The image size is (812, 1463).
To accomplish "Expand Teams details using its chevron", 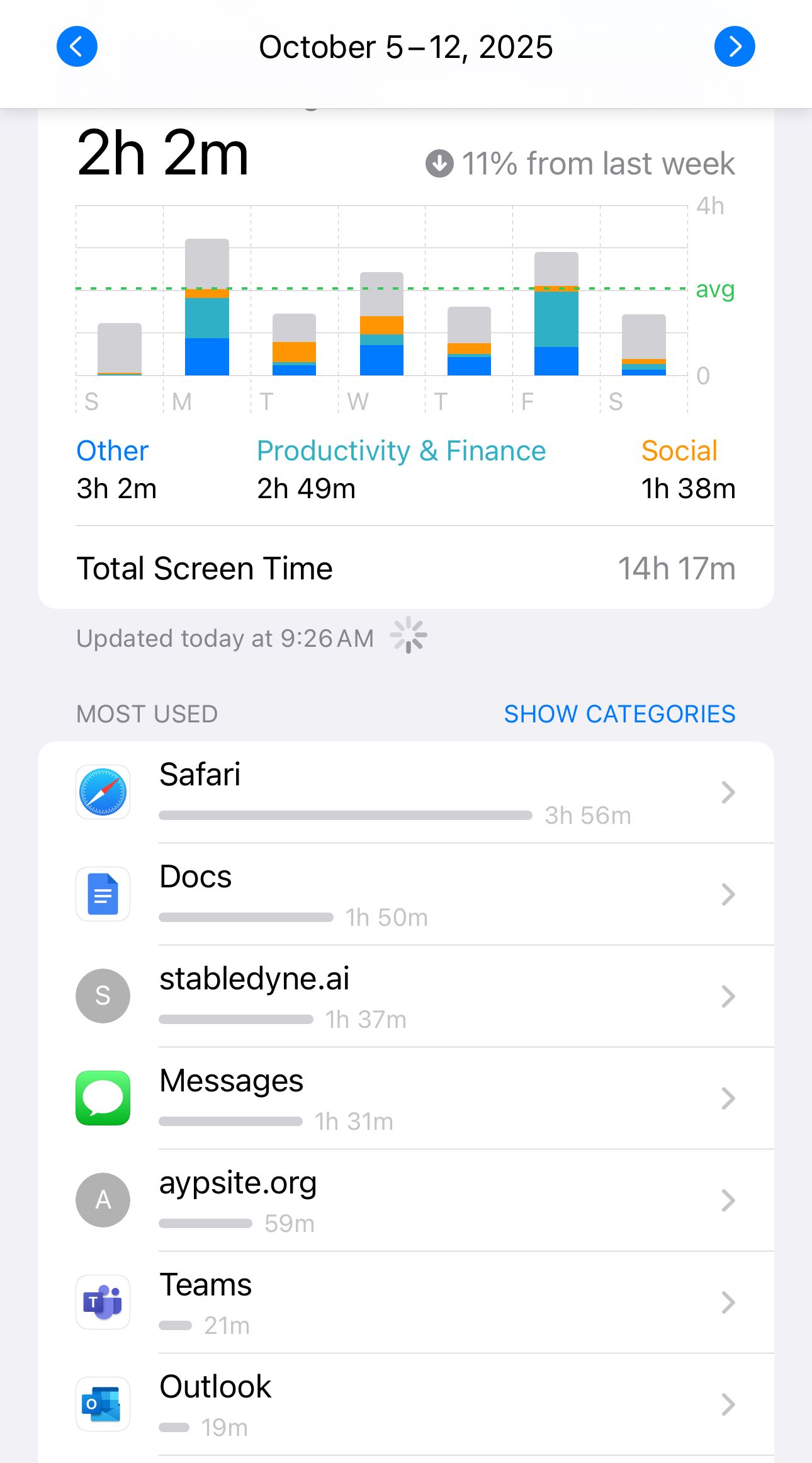I will (x=728, y=1301).
